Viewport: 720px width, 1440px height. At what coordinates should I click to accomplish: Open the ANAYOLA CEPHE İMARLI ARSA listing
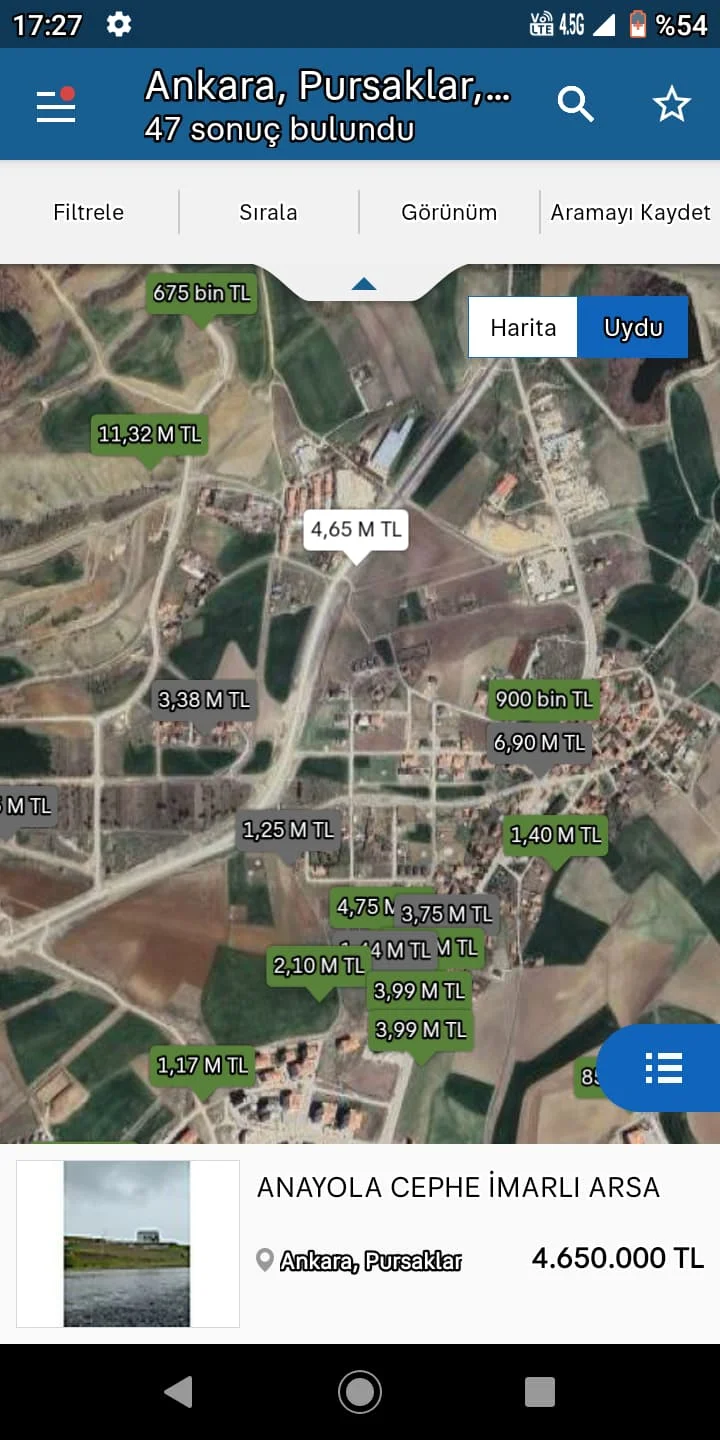tap(457, 1187)
